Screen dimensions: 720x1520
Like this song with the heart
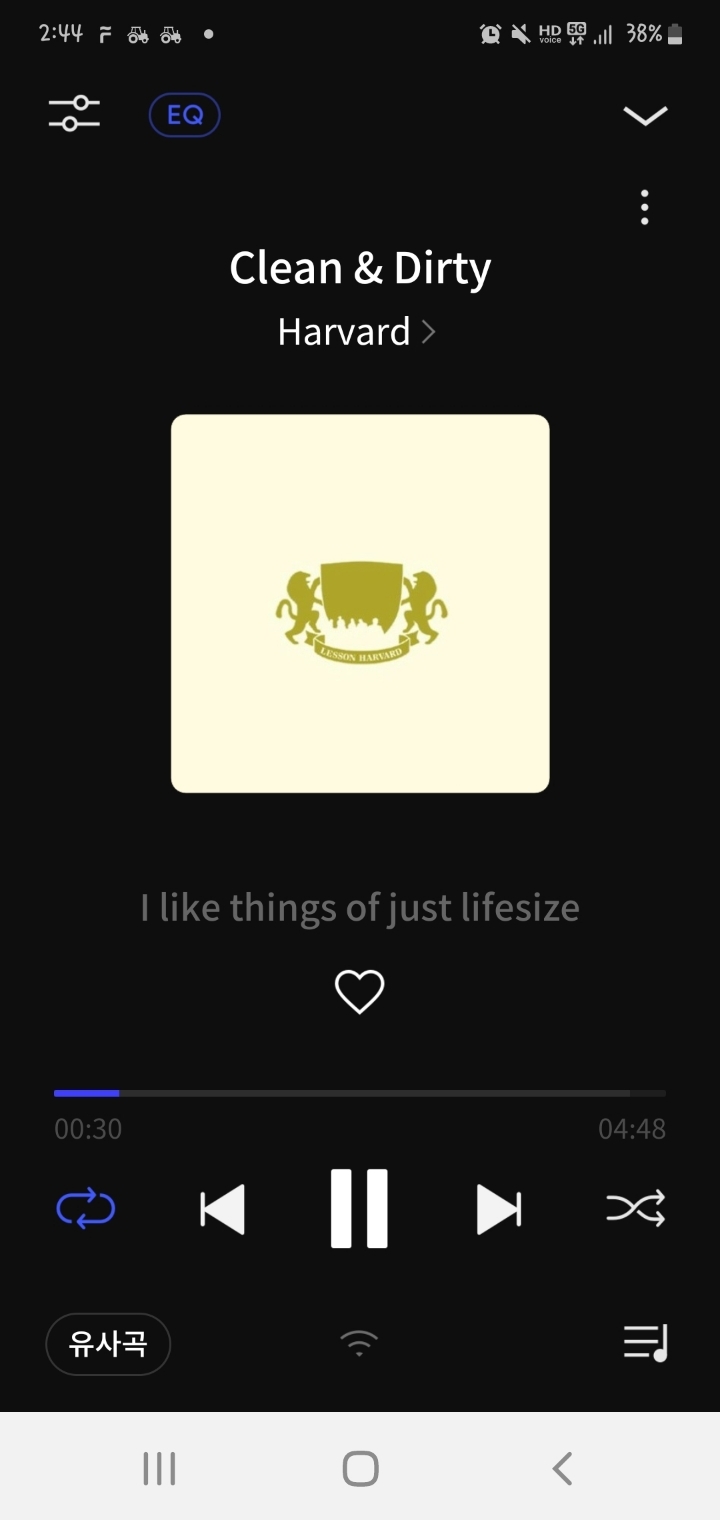[x=359, y=992]
